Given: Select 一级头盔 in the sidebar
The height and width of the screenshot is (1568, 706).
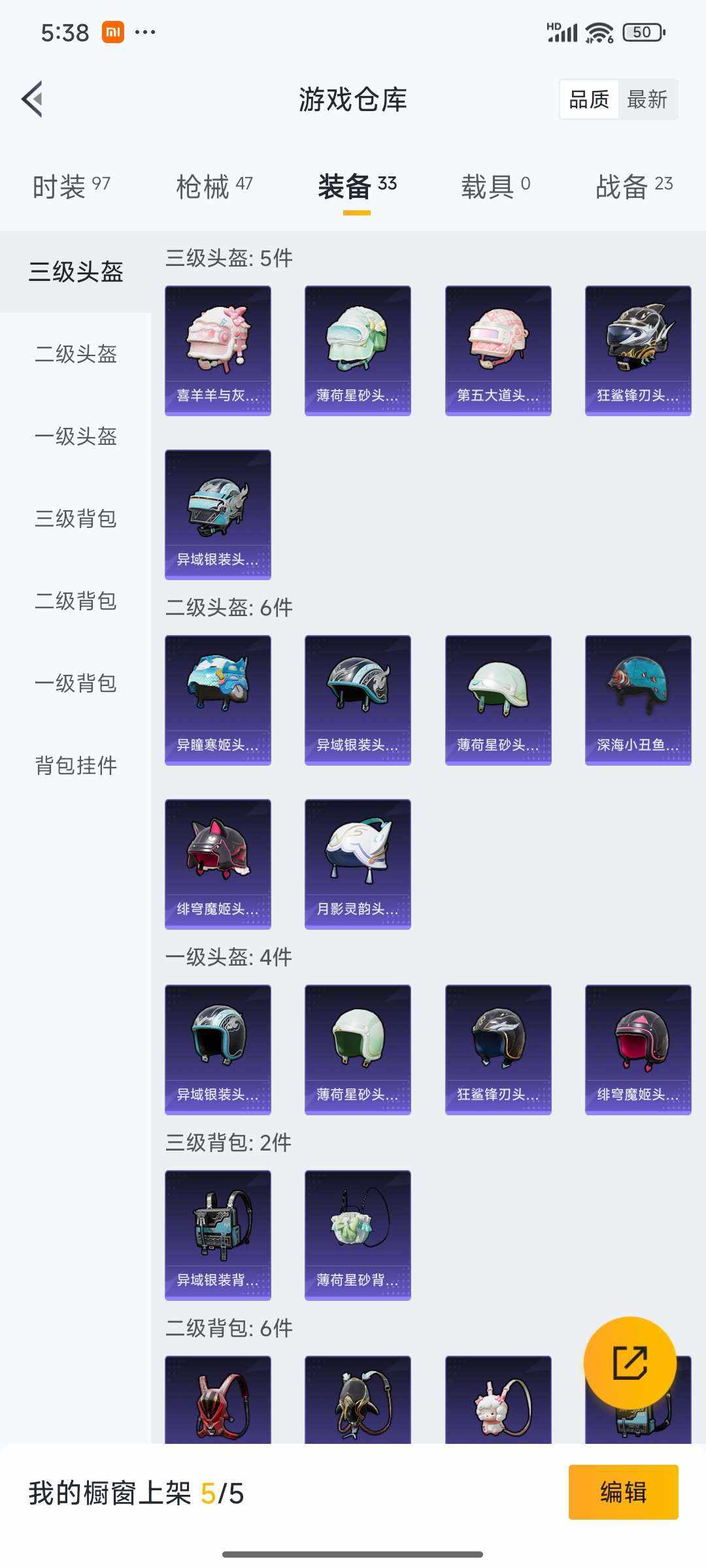Looking at the screenshot, I should [76, 436].
